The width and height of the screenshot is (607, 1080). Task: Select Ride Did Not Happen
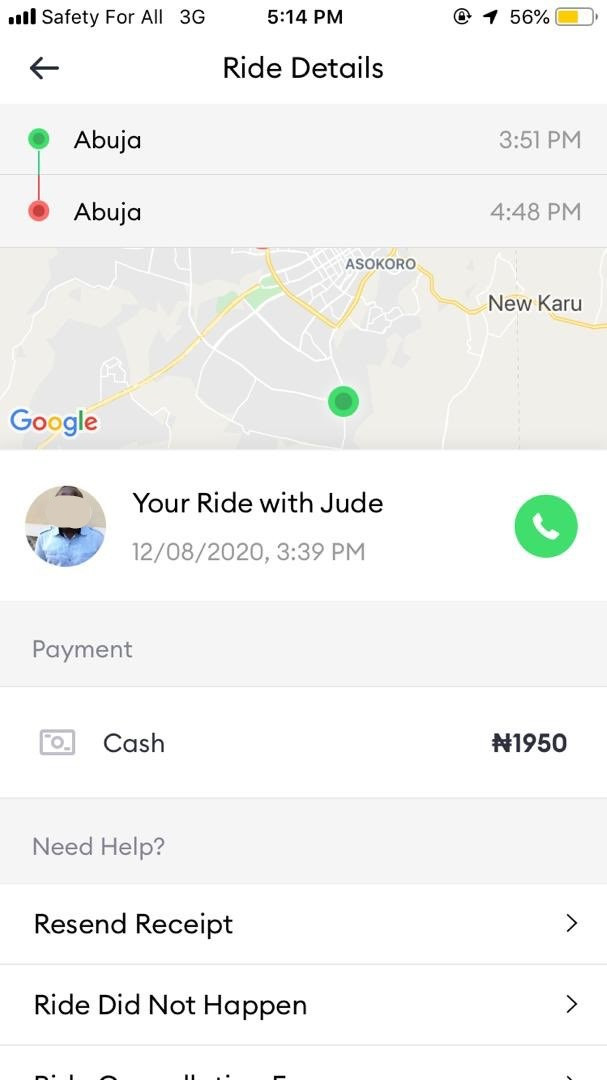pyautogui.click(x=303, y=1005)
